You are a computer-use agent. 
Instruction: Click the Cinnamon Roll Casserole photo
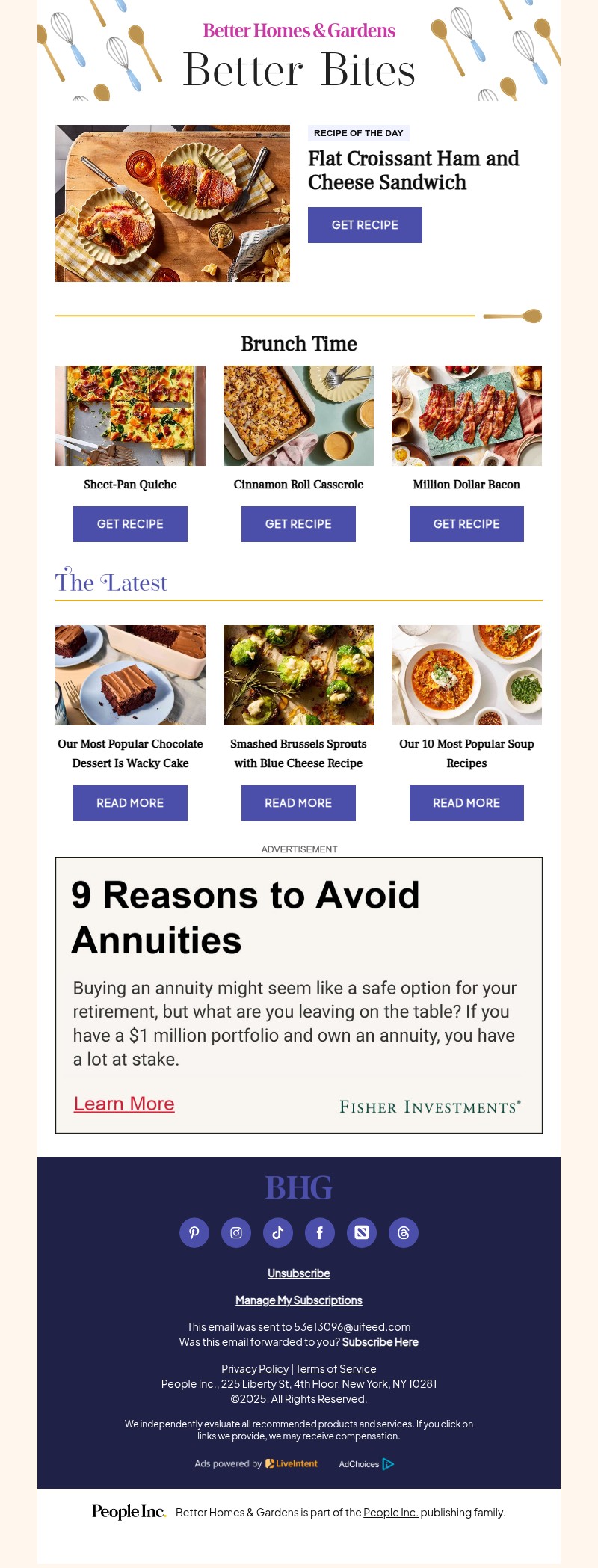pos(298,415)
